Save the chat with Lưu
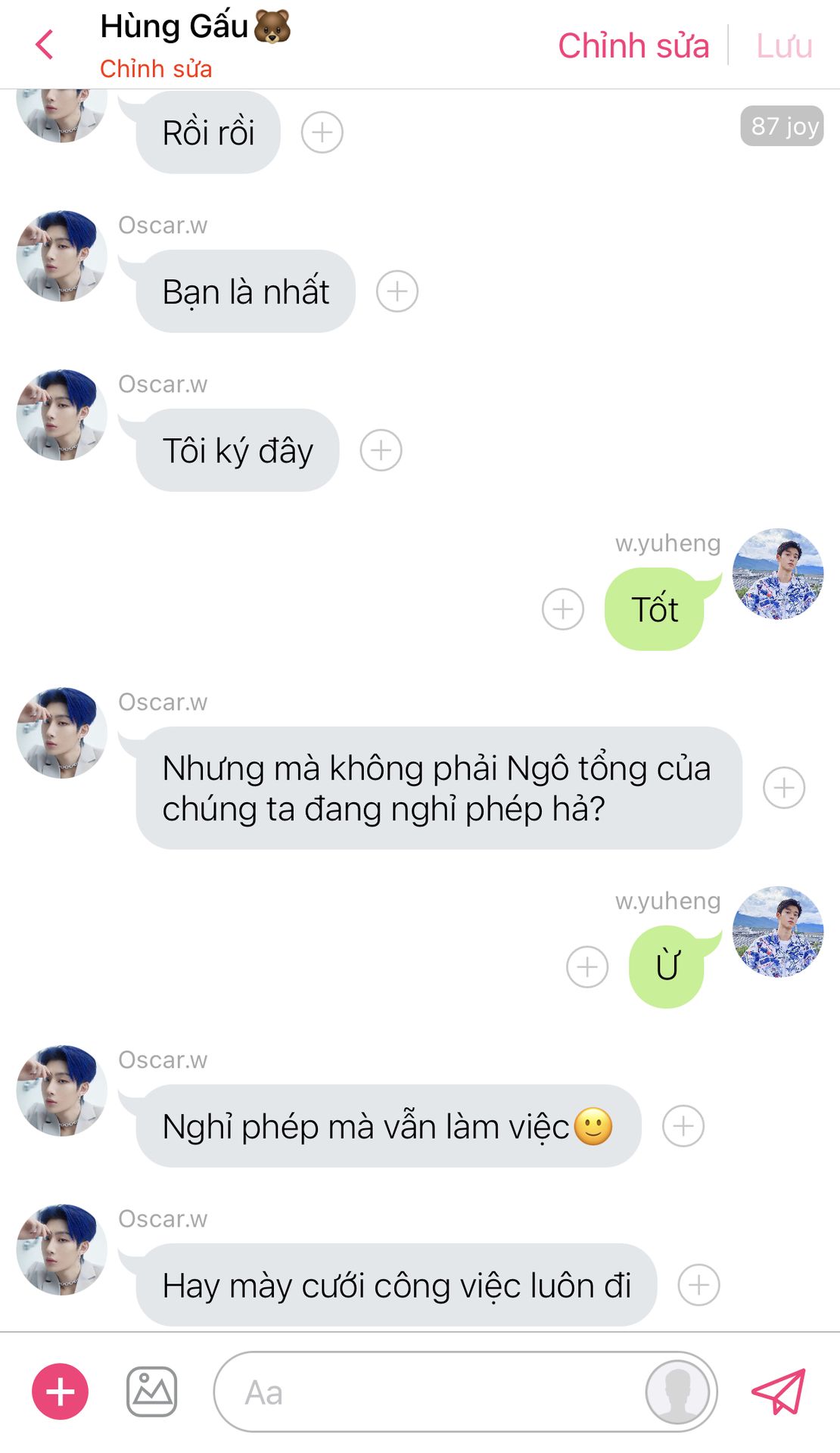 [784, 45]
